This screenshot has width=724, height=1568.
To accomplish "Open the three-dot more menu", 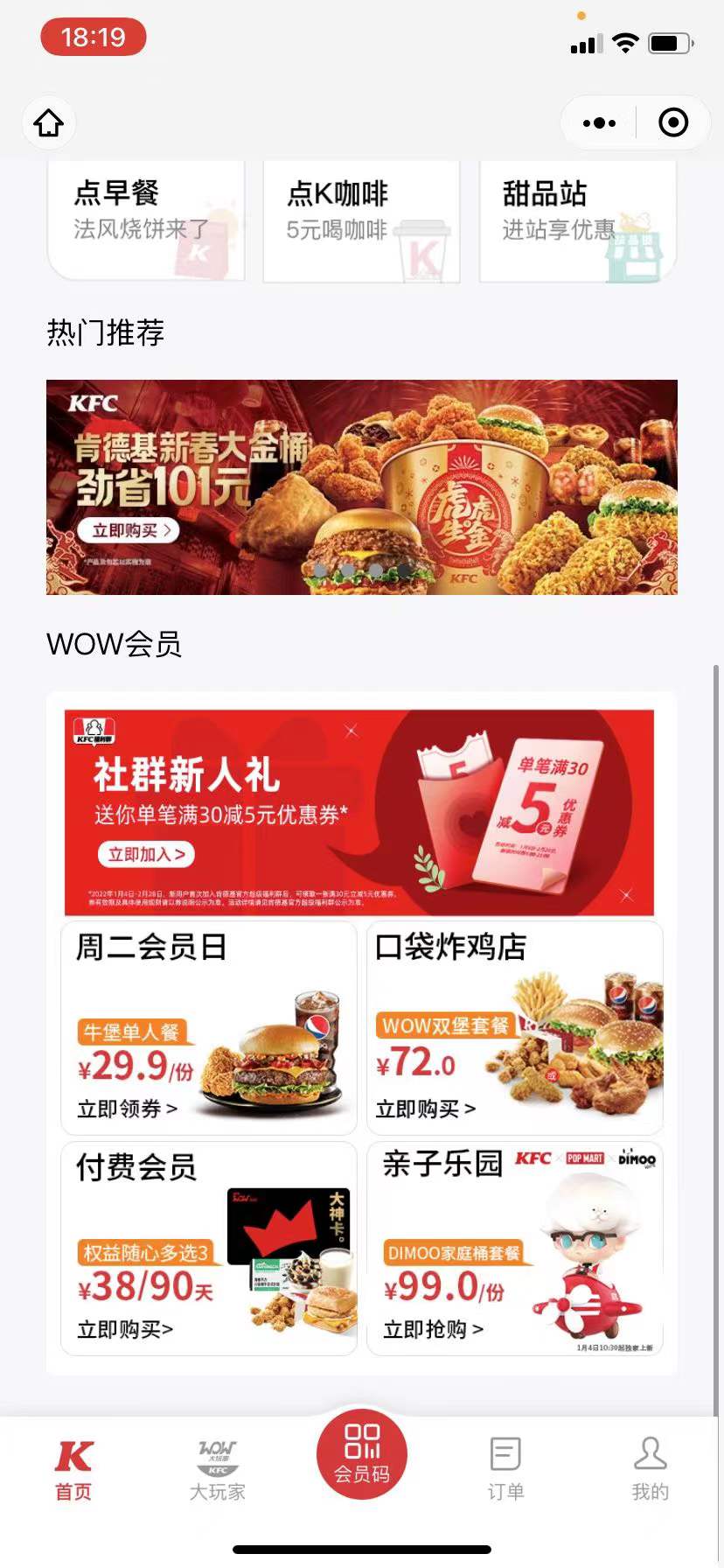I will click(599, 122).
